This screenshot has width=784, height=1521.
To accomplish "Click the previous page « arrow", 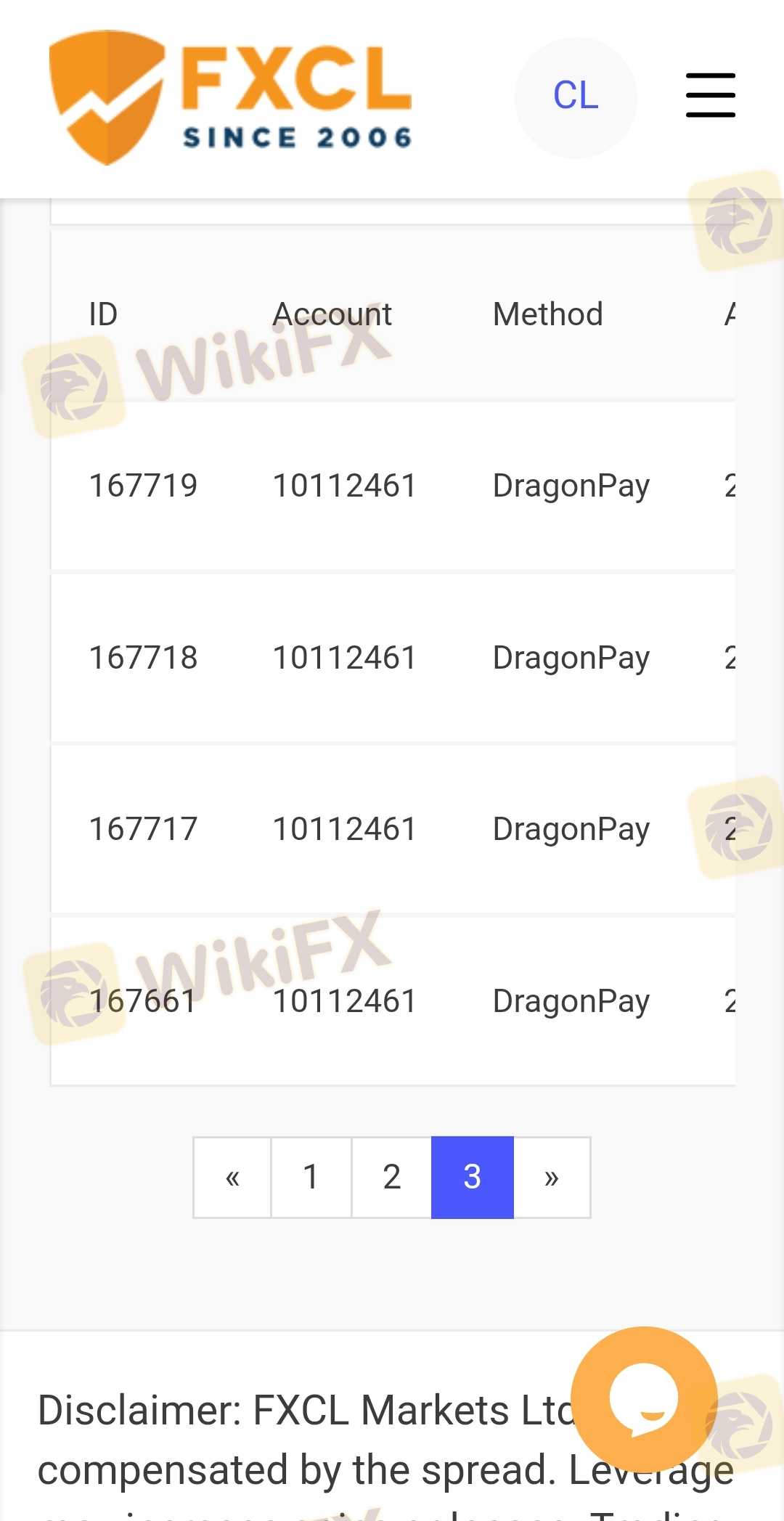I will pyautogui.click(x=231, y=1176).
